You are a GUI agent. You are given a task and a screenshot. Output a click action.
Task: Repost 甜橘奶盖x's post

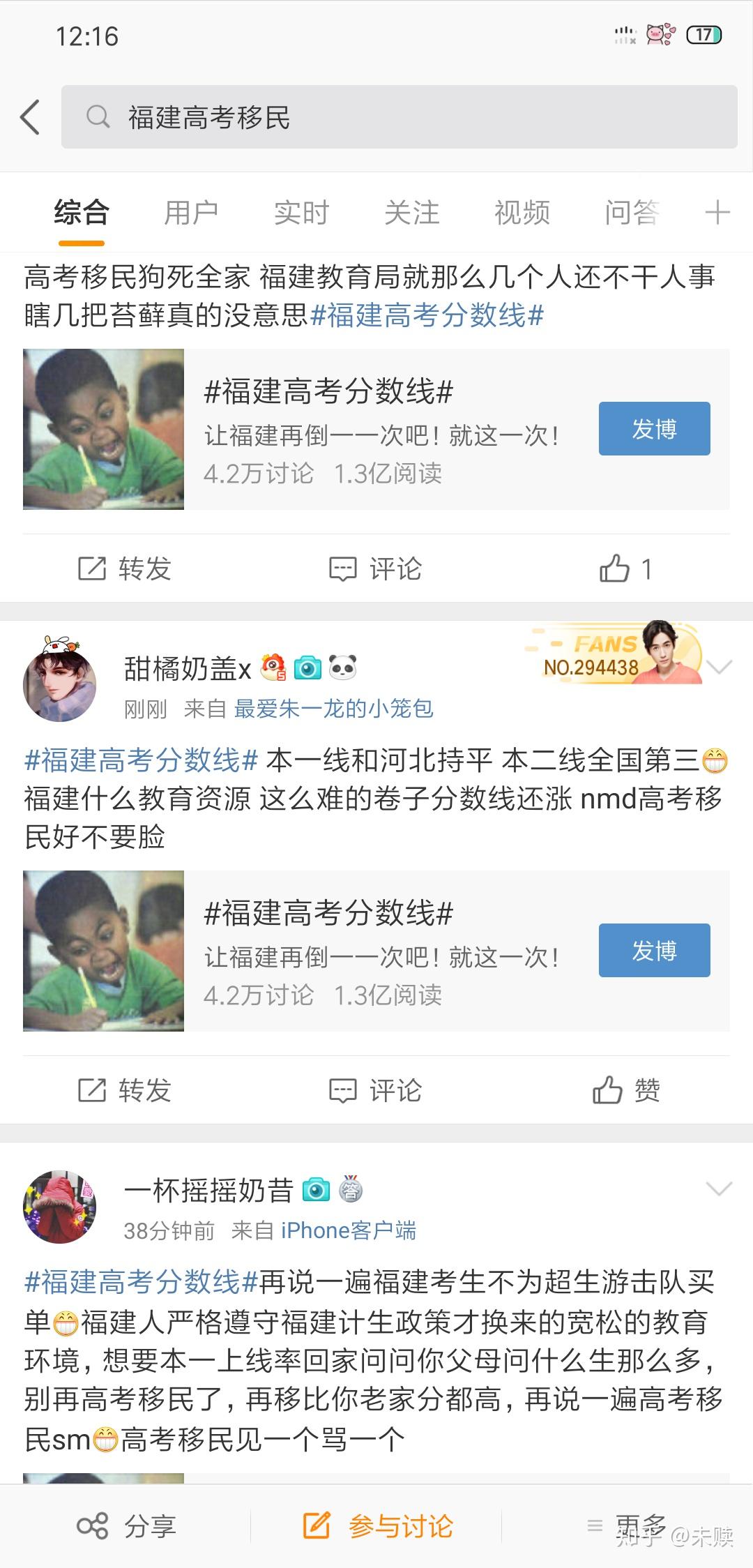click(125, 1090)
